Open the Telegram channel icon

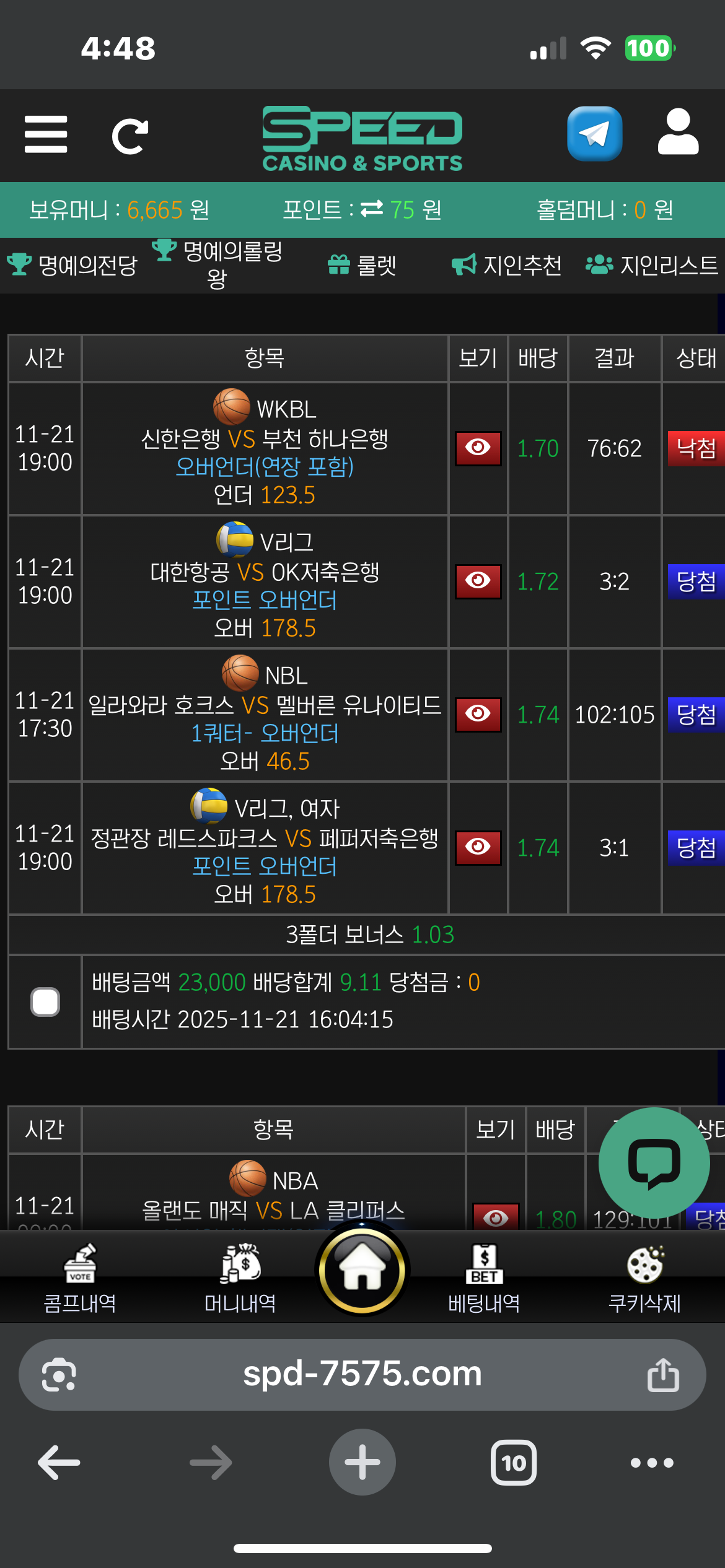pos(594,134)
